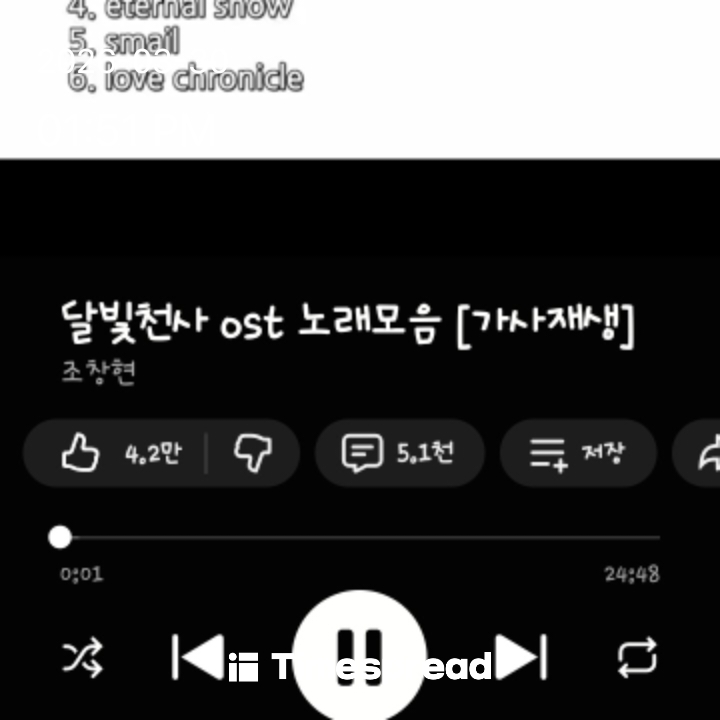Tap the playback progress bar to seek
The height and width of the screenshot is (720, 720).
click(x=360, y=538)
